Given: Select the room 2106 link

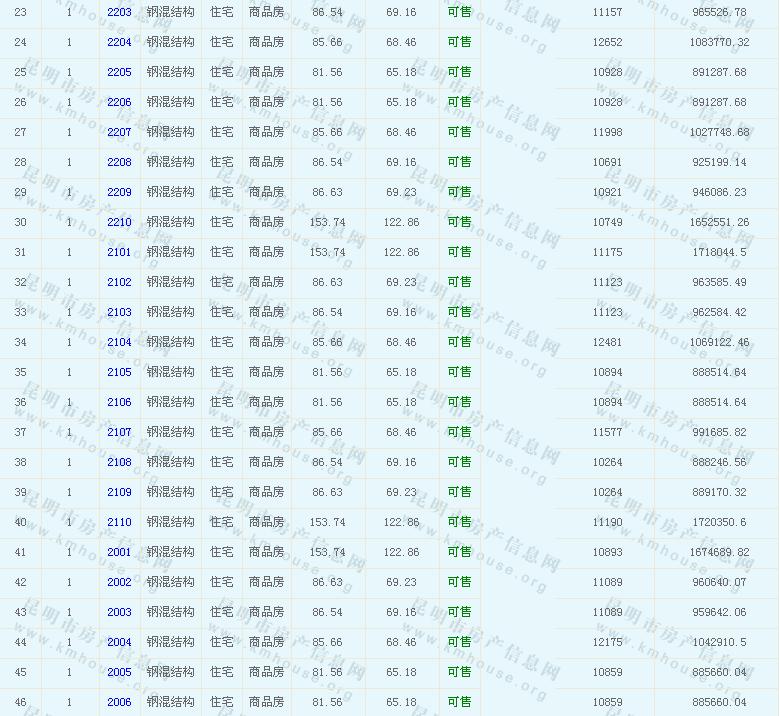Looking at the screenshot, I should tap(119, 402).
